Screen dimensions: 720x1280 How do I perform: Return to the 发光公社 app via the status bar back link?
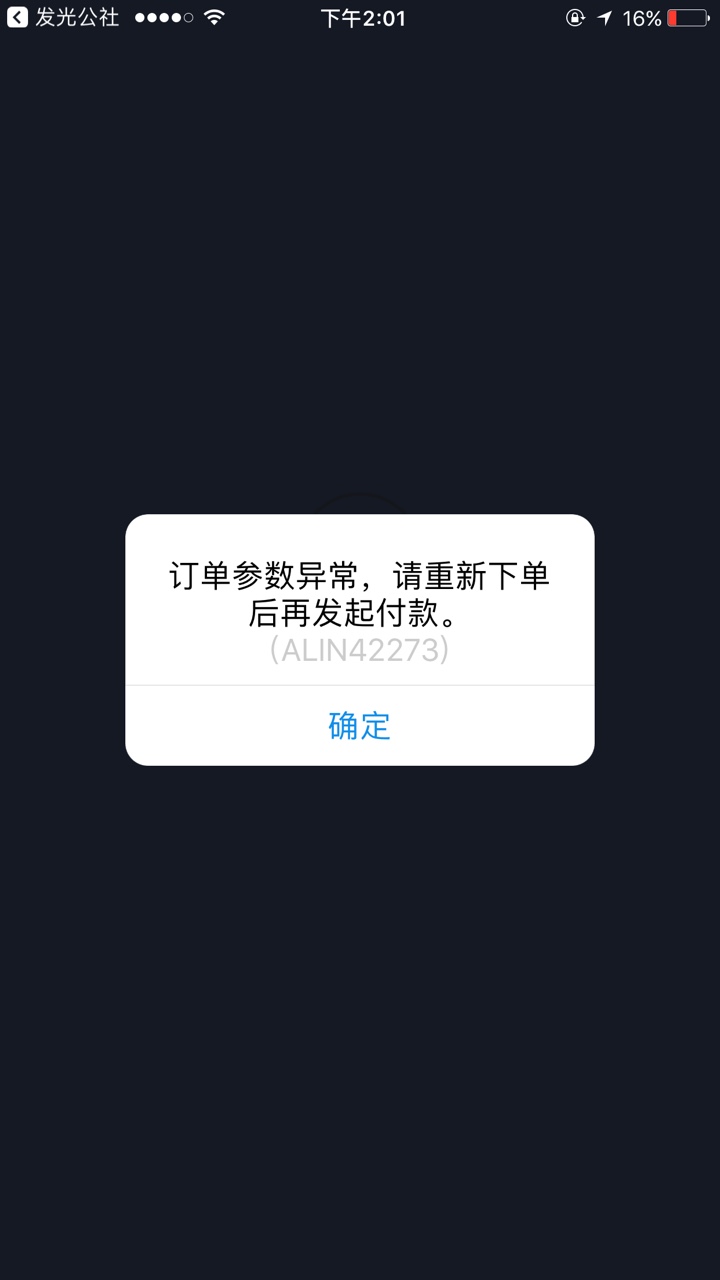(x=63, y=17)
